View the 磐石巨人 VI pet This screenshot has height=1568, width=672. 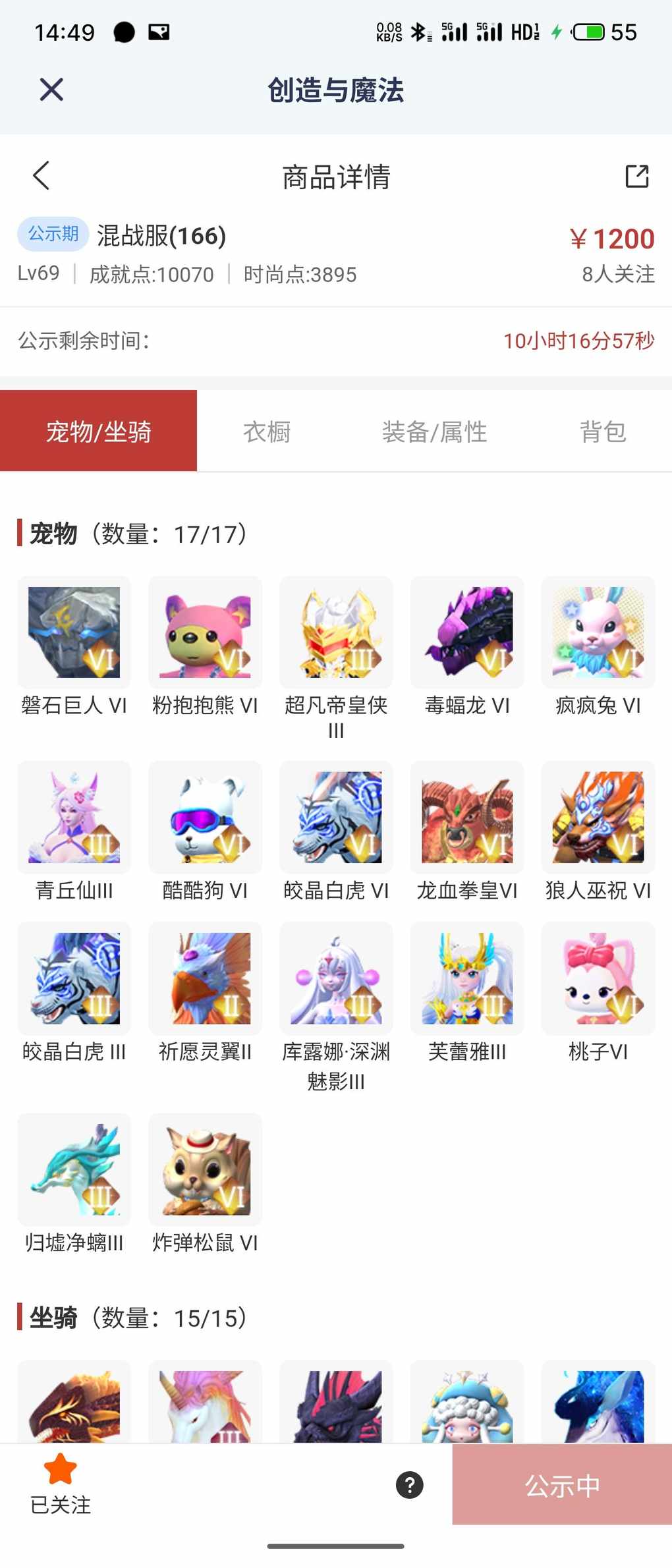pyautogui.click(x=74, y=632)
